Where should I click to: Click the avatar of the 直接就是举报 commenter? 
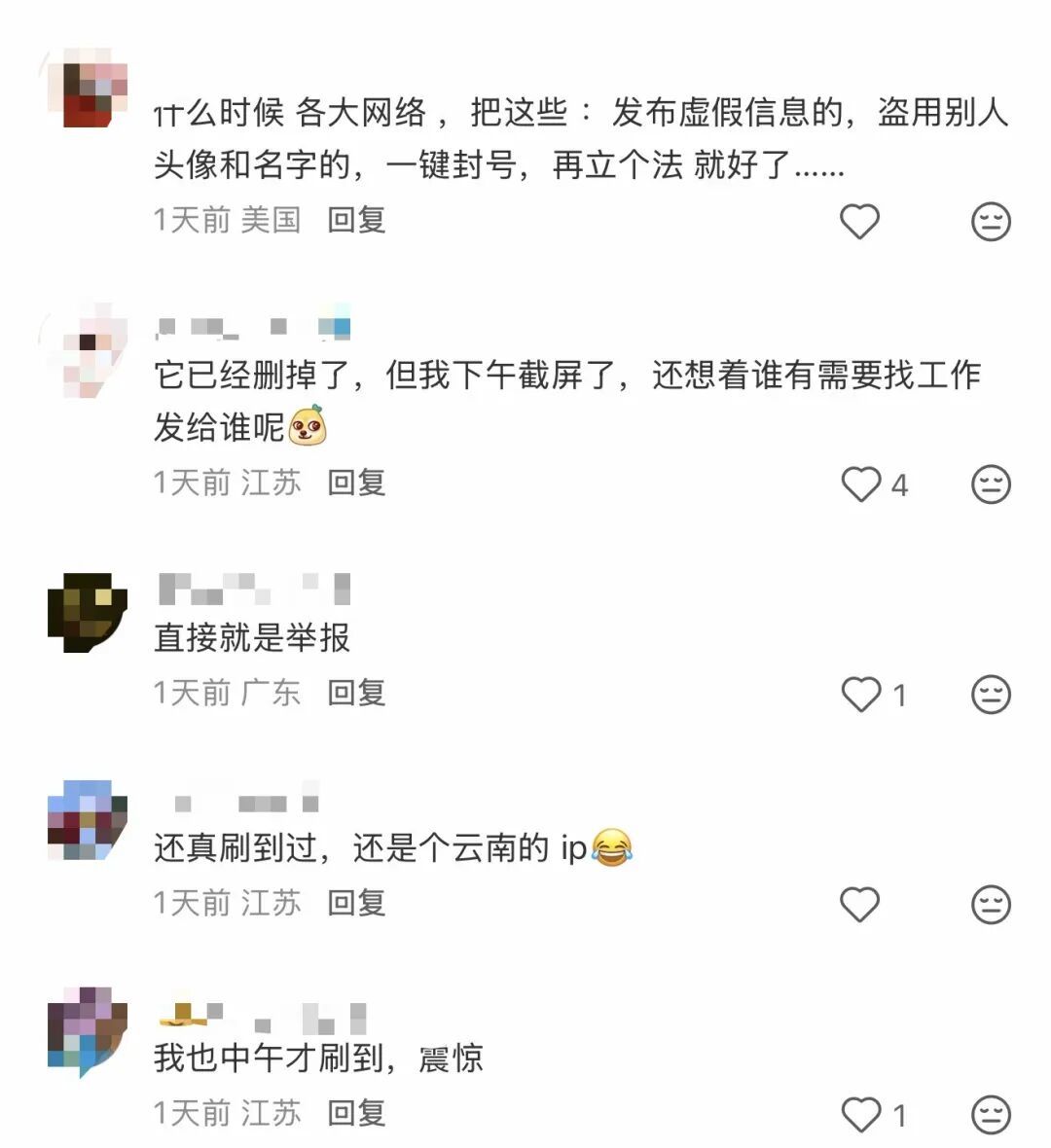(89, 613)
